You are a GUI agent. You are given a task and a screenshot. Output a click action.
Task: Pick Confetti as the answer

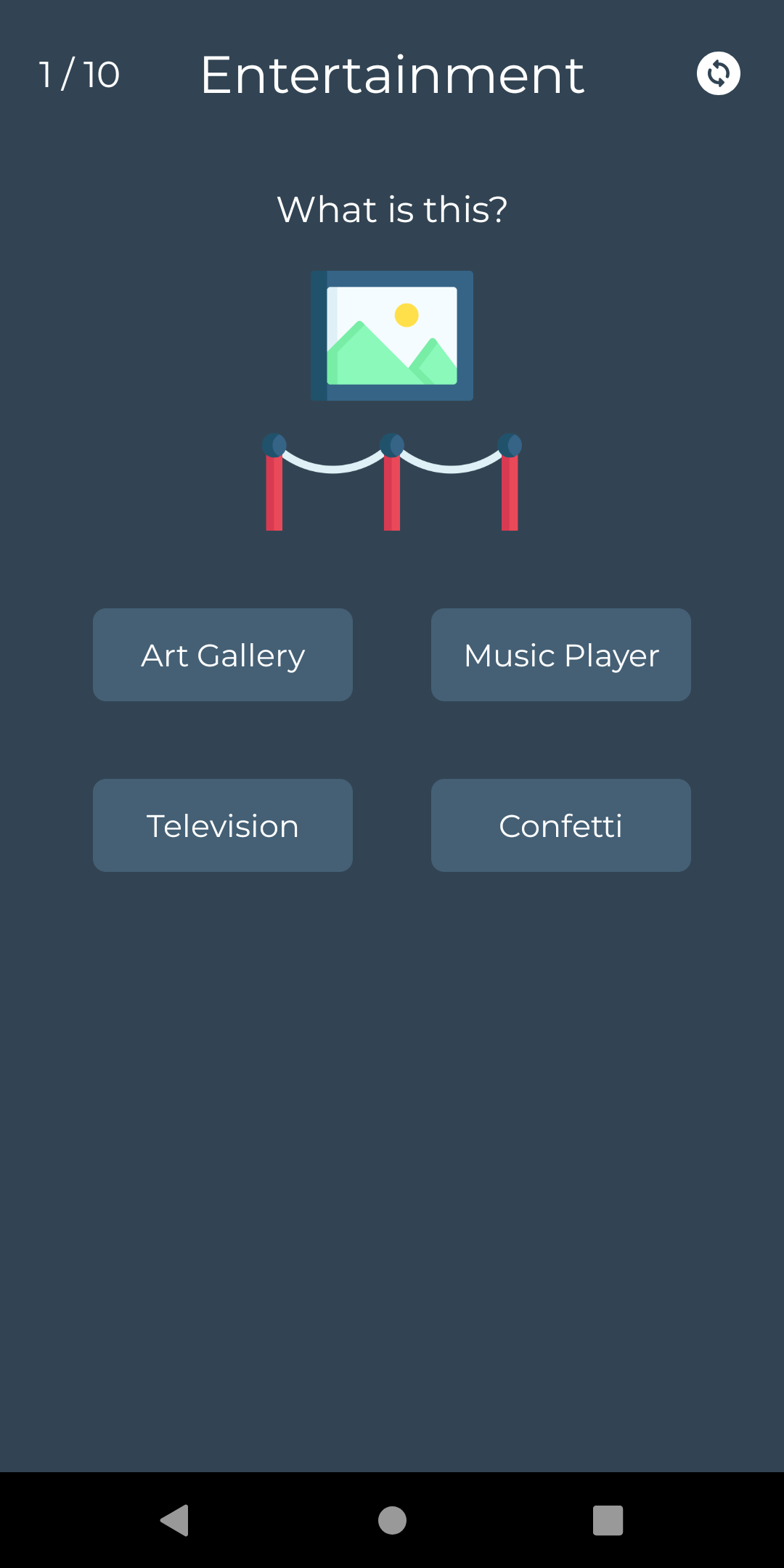click(x=560, y=825)
